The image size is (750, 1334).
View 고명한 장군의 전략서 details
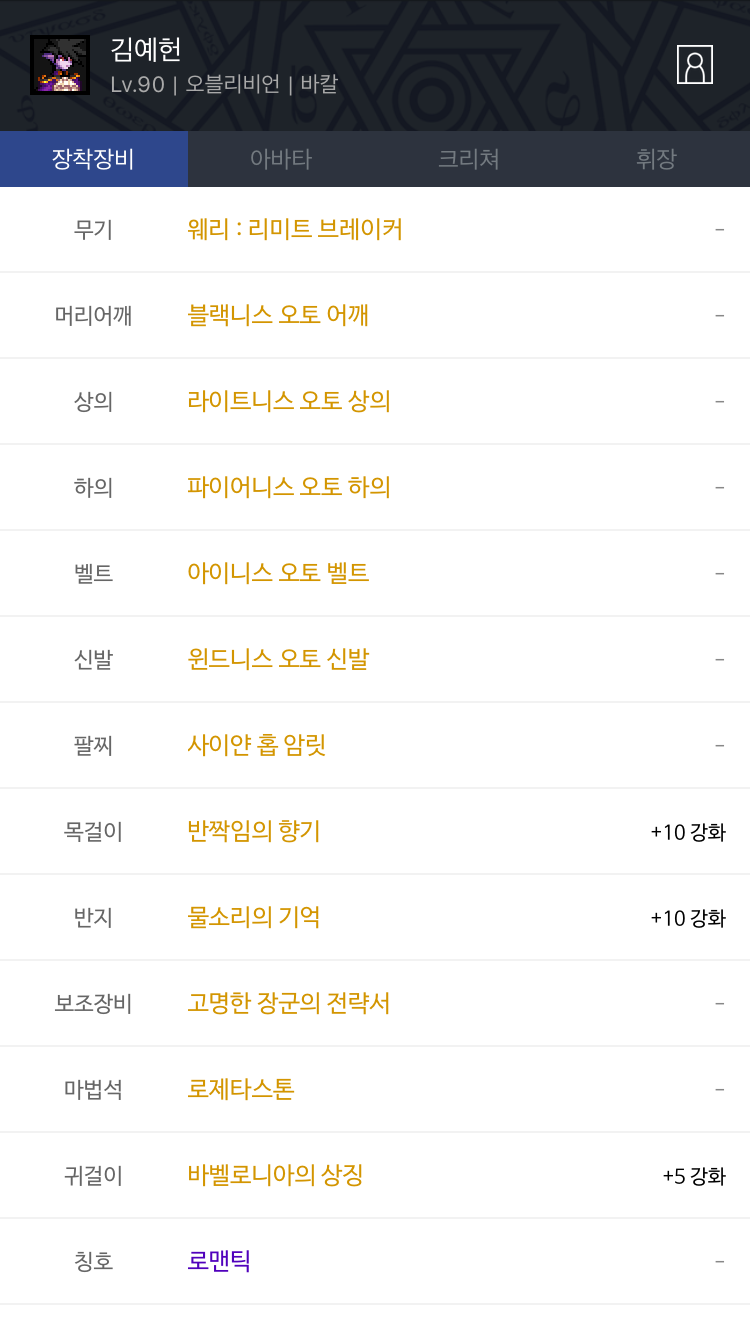coord(289,1003)
